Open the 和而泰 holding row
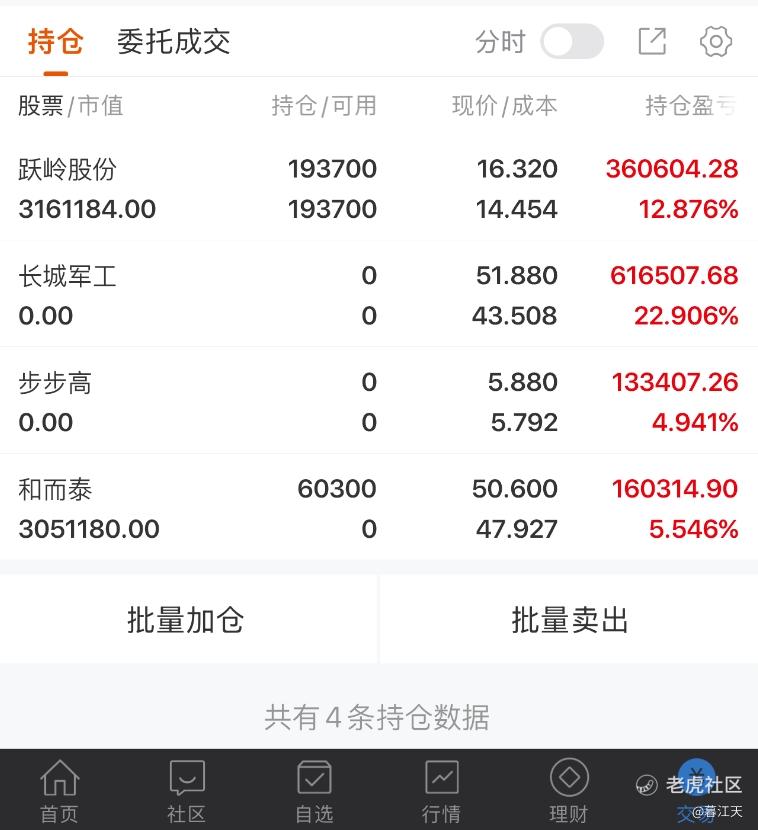Viewport: 758px width, 830px height. tap(378, 508)
